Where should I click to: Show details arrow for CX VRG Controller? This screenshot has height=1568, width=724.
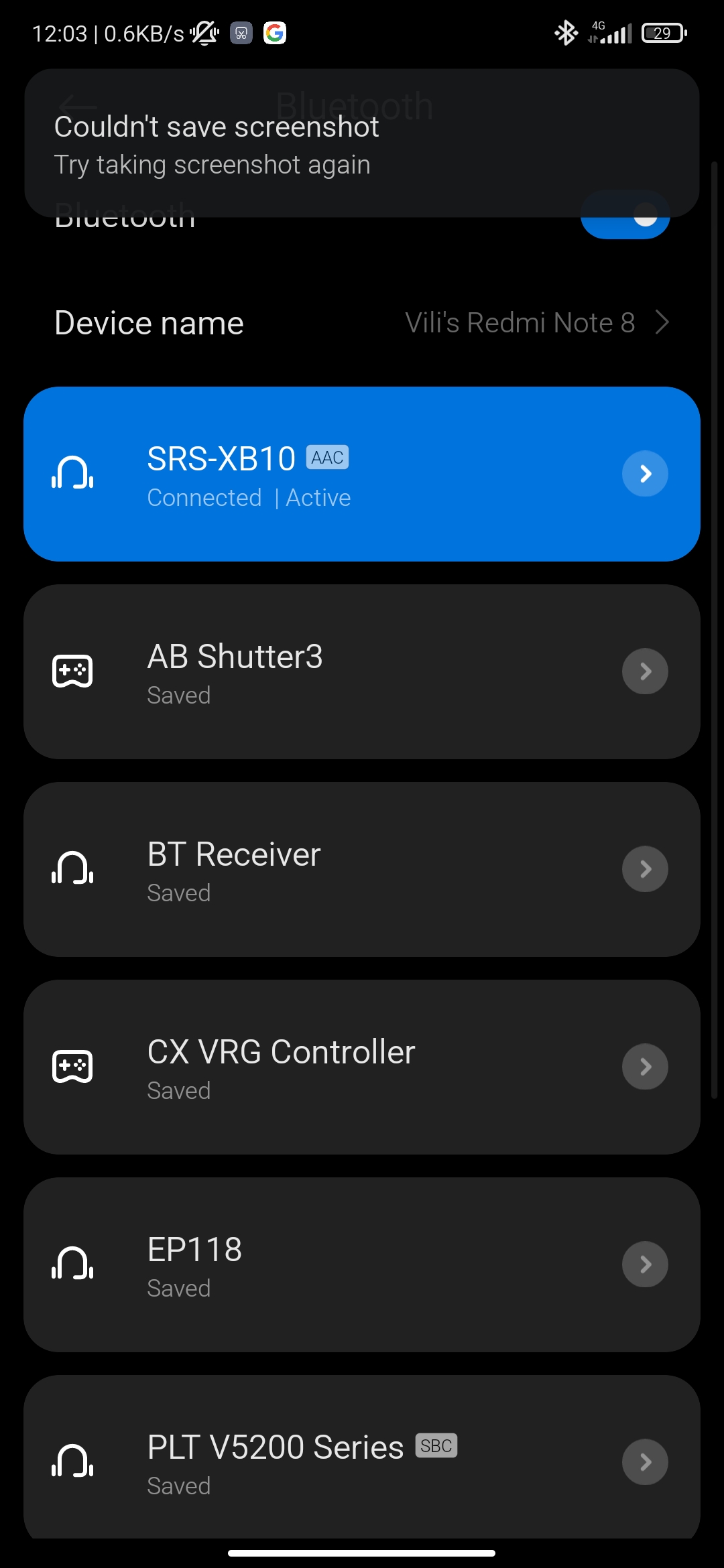[645, 1067]
